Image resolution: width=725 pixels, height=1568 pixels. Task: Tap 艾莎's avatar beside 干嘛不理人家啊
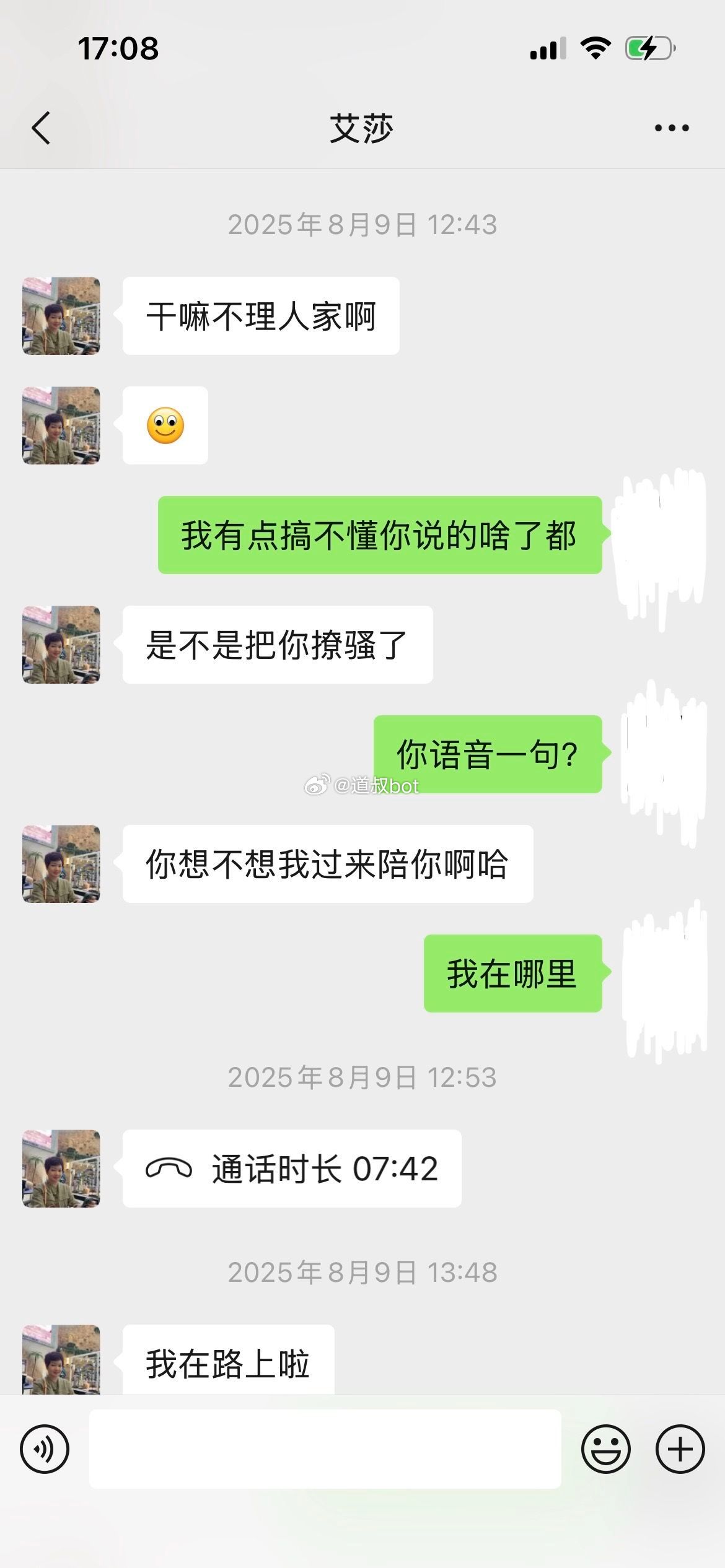click(60, 315)
